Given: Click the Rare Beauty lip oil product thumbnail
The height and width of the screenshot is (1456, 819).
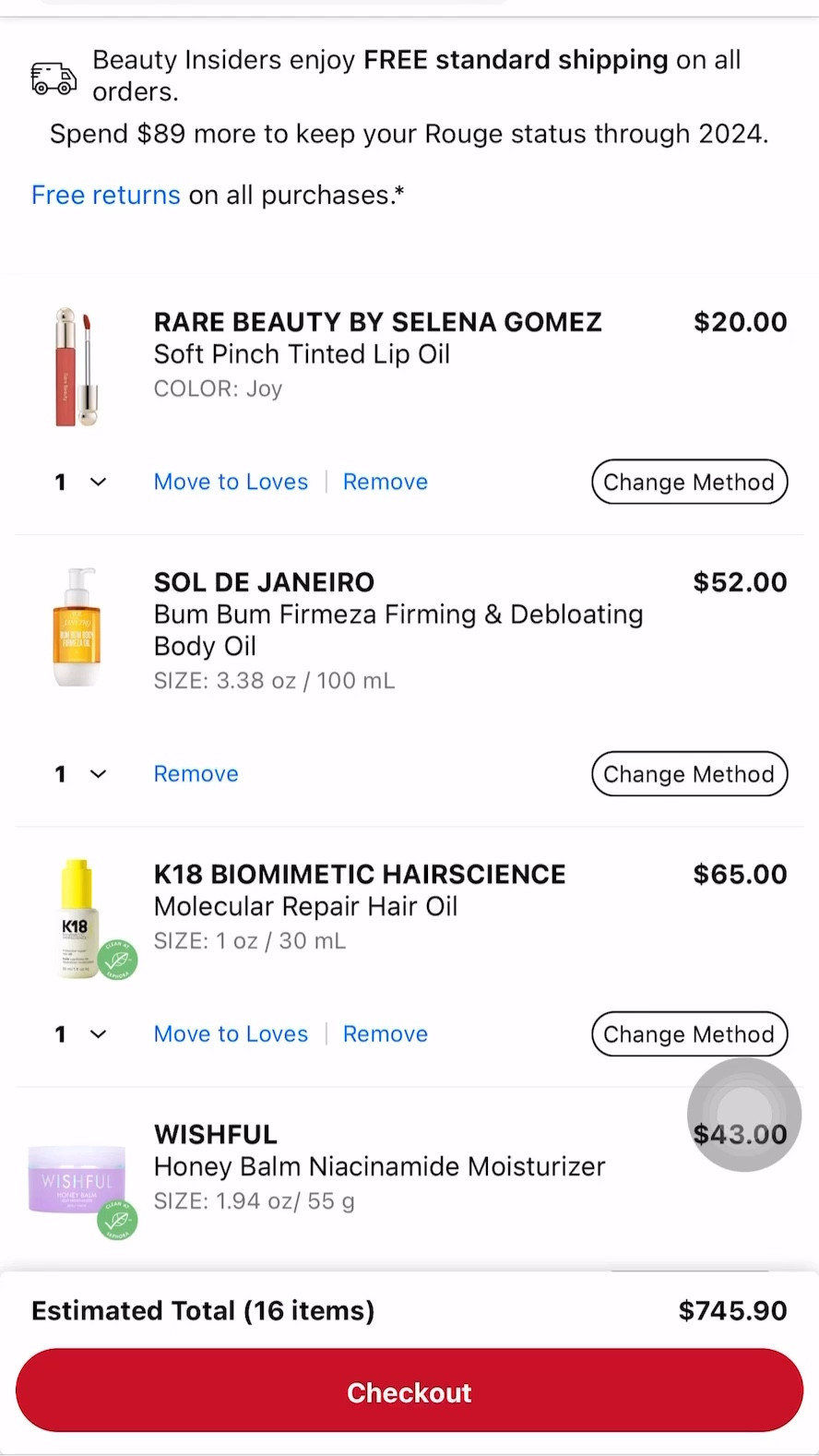Looking at the screenshot, I should click(x=77, y=366).
